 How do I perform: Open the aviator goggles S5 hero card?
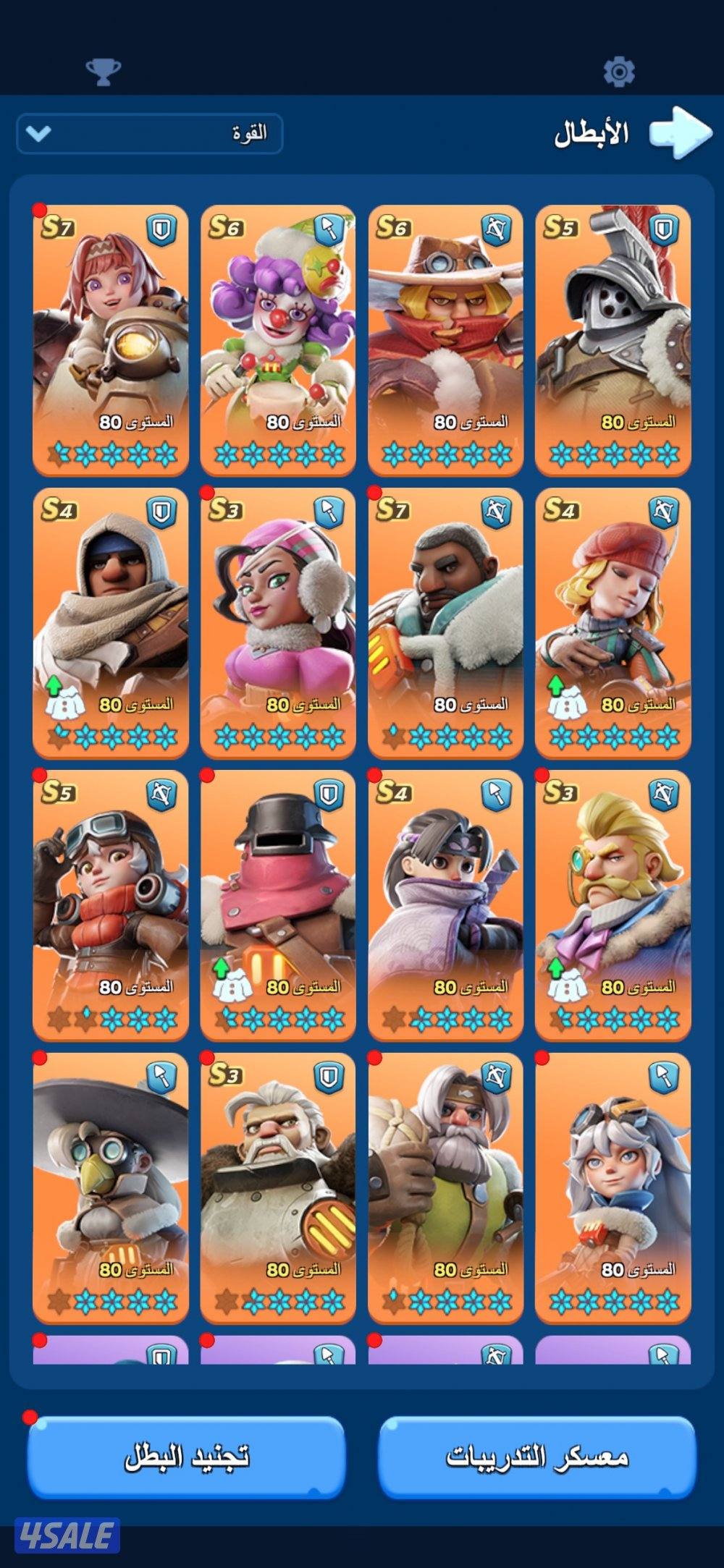110,904
